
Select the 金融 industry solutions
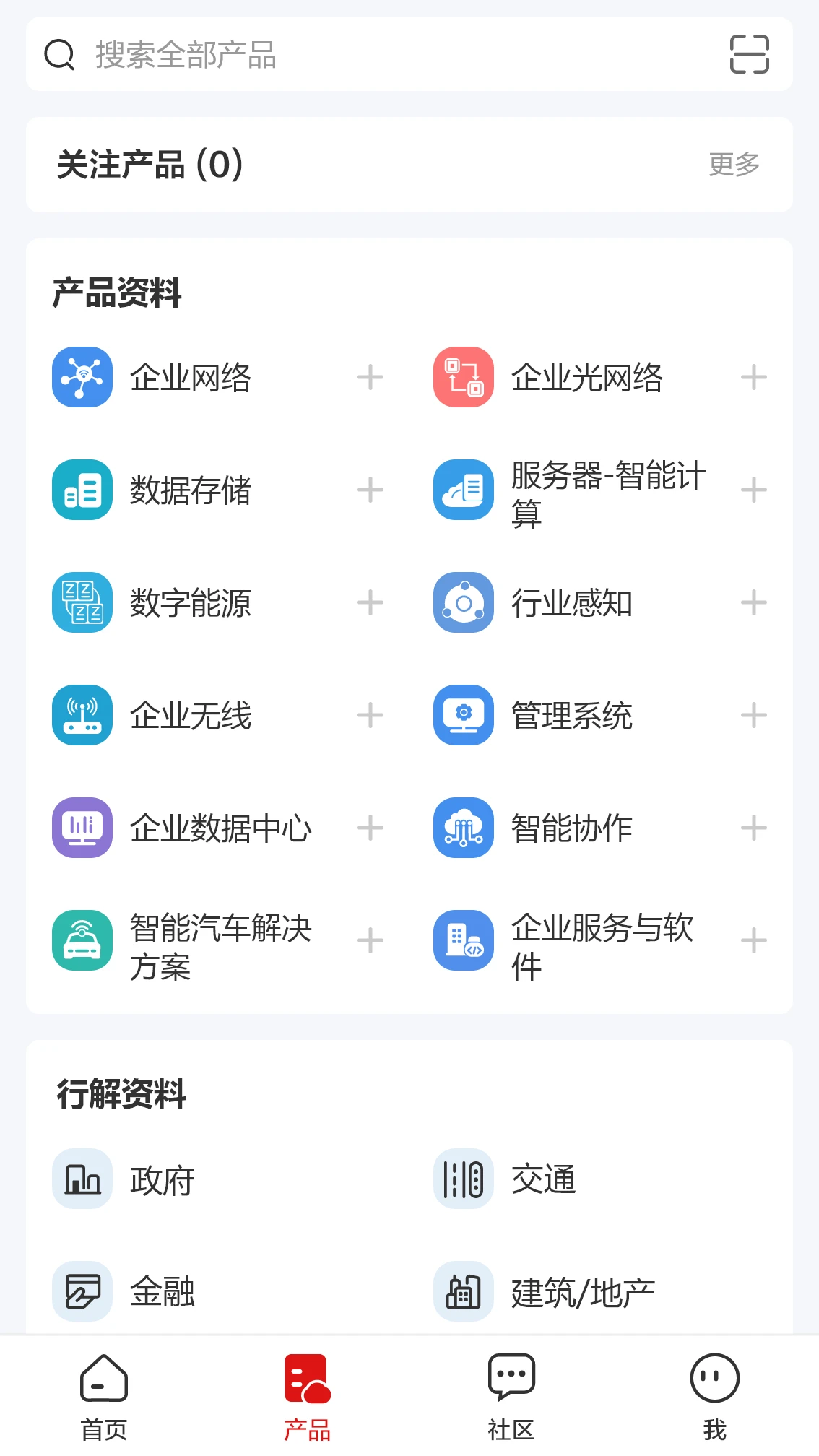162,1292
